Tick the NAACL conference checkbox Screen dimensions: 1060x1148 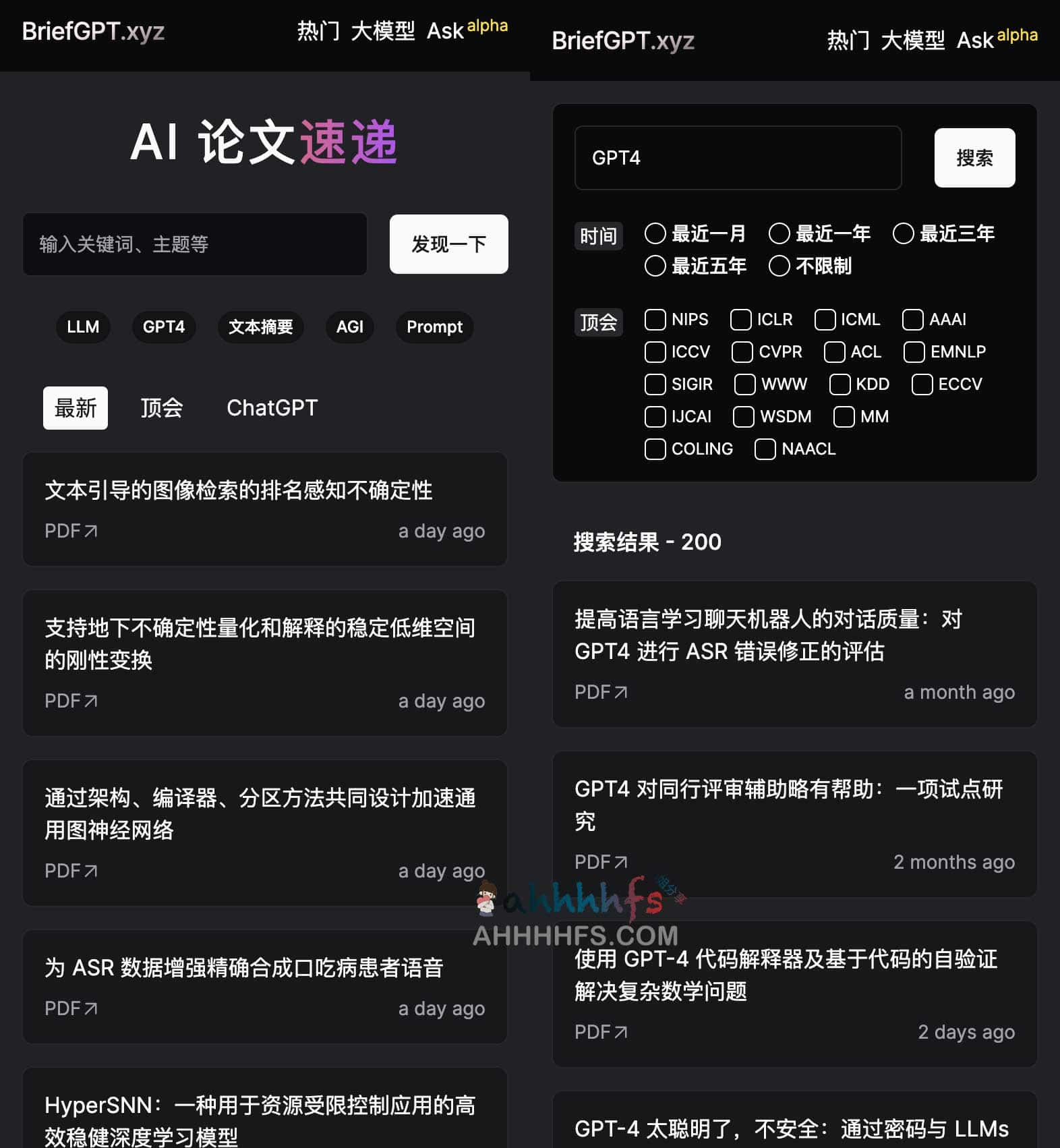pos(765,449)
